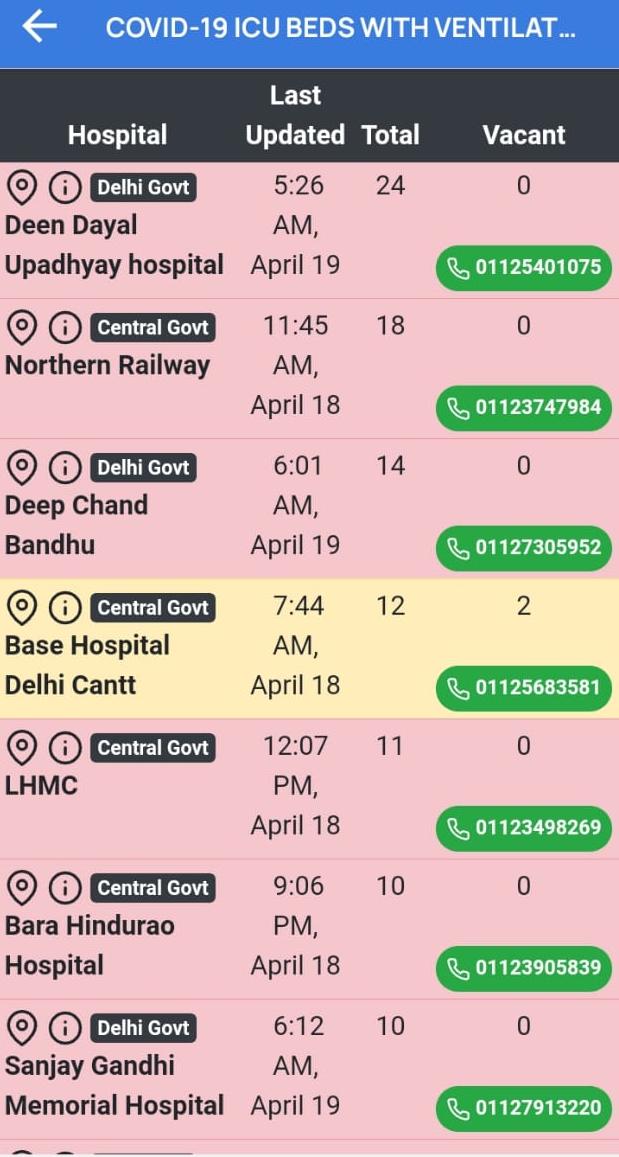Open location pin for Deep Chand Bandhu
Image resolution: width=619 pixels, height=1157 pixels.
click(22, 467)
